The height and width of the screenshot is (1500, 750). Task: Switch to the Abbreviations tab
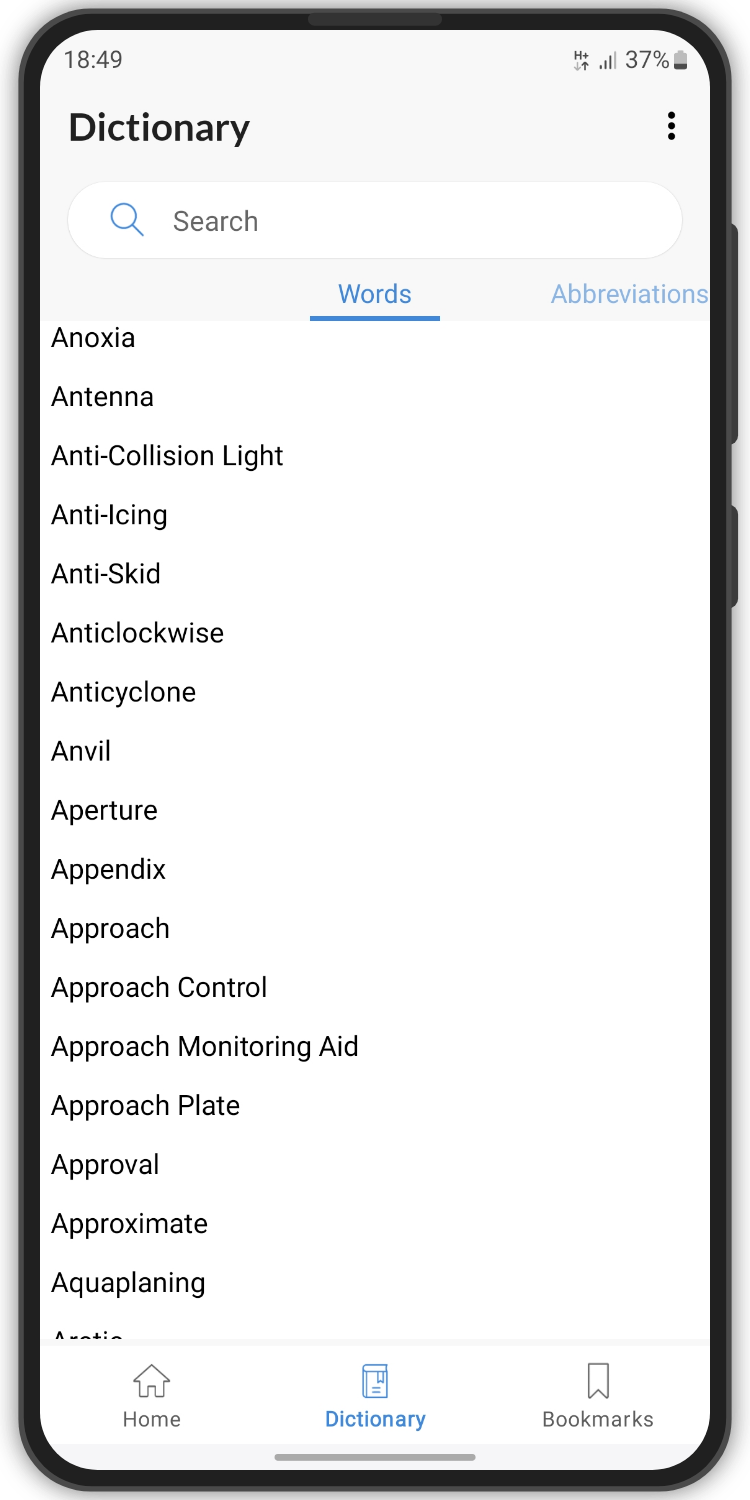pos(629,294)
